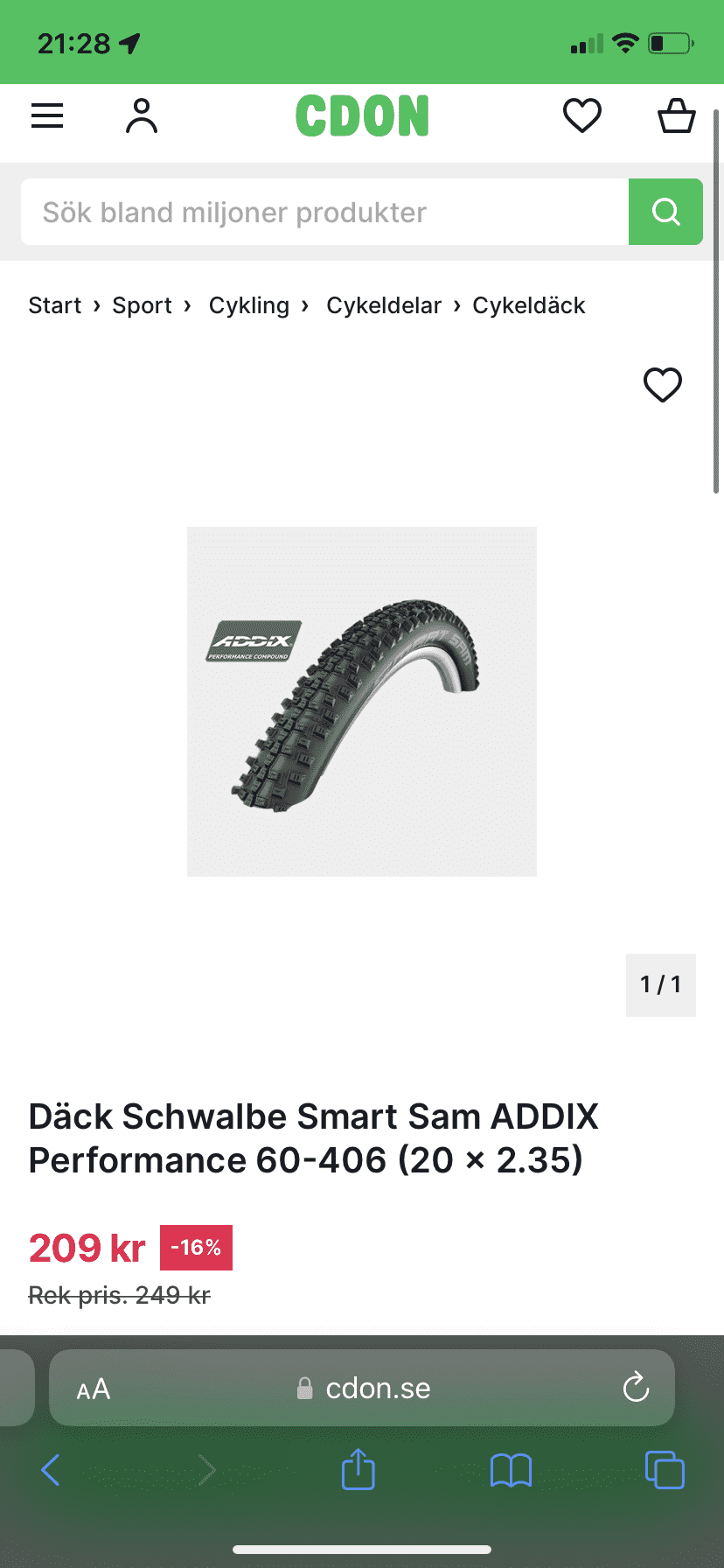Open Safari text size options (AA)

[94, 1389]
